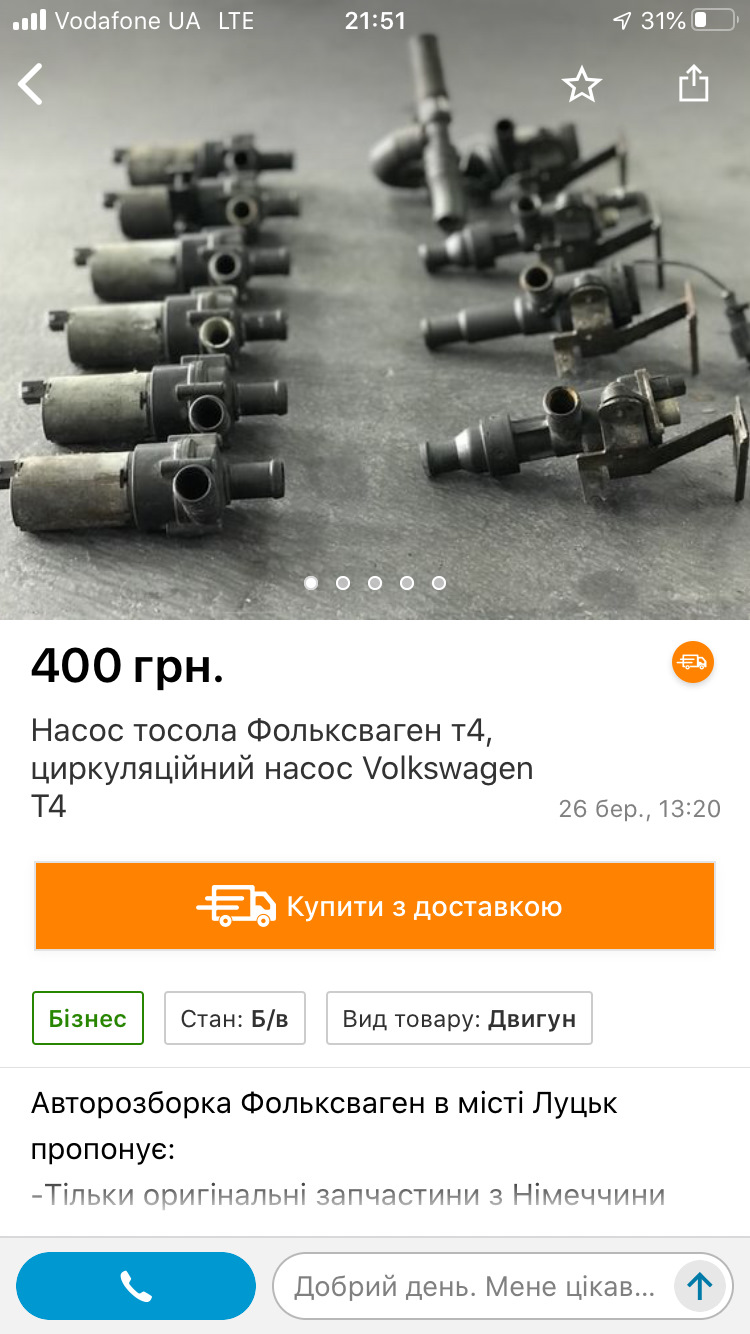Tap Купити з доставкою button
750x1334 pixels.
375,906
